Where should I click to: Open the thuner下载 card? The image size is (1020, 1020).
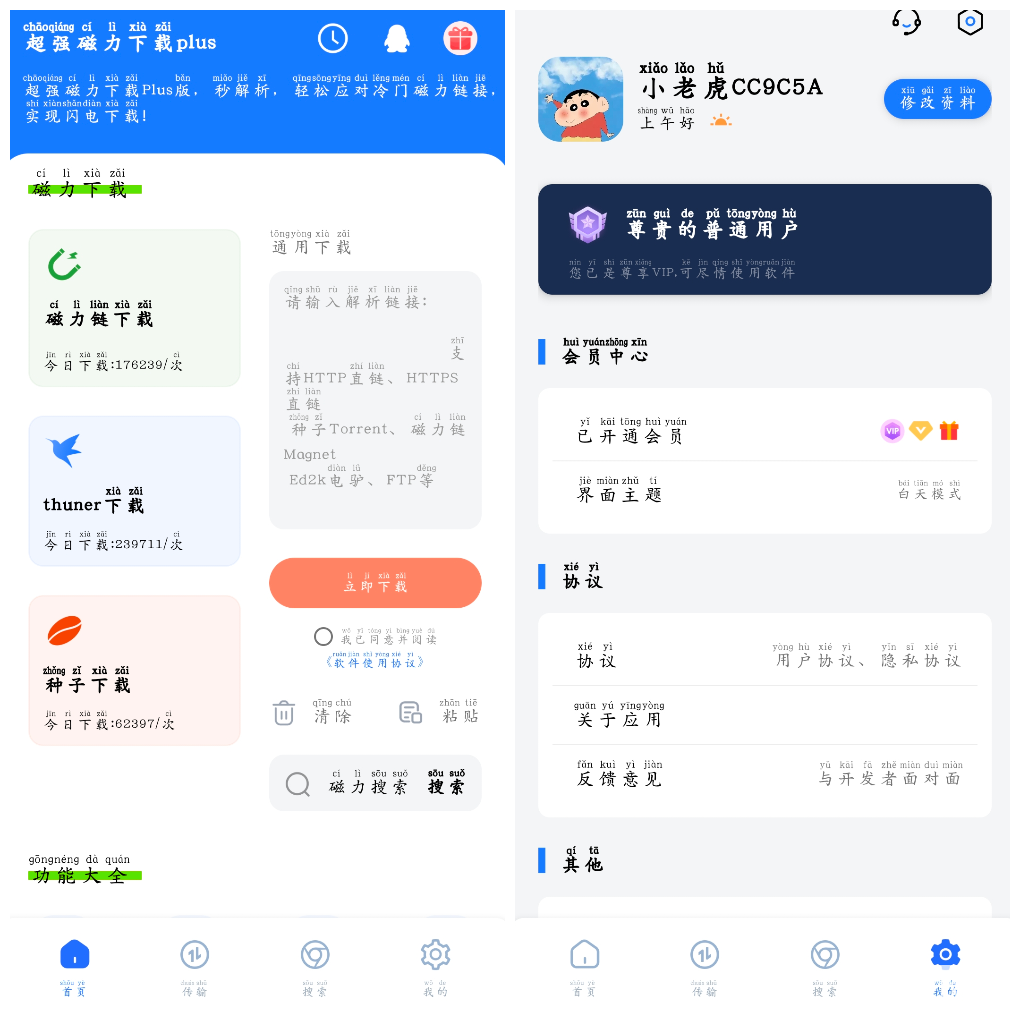pos(134,491)
